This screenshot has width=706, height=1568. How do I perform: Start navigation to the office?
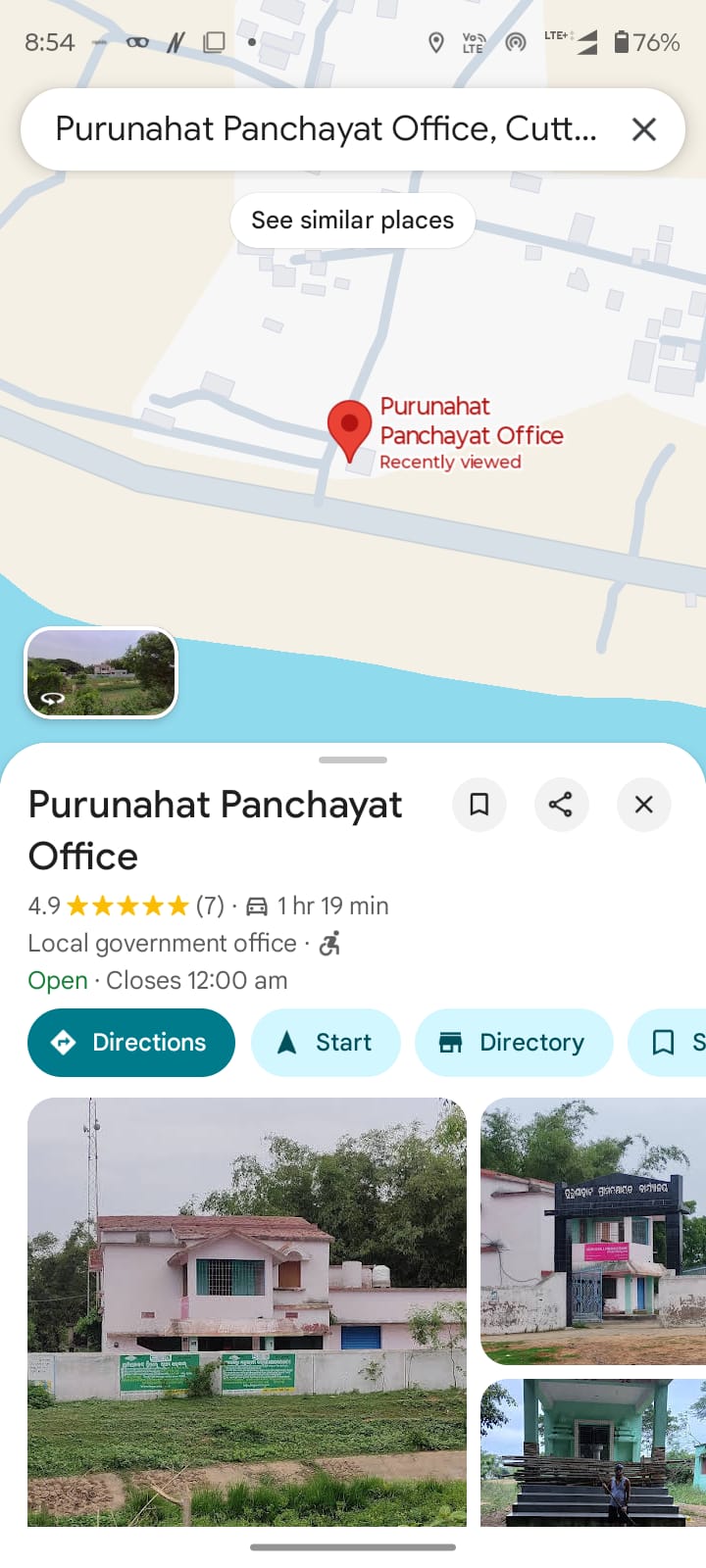click(x=326, y=1043)
